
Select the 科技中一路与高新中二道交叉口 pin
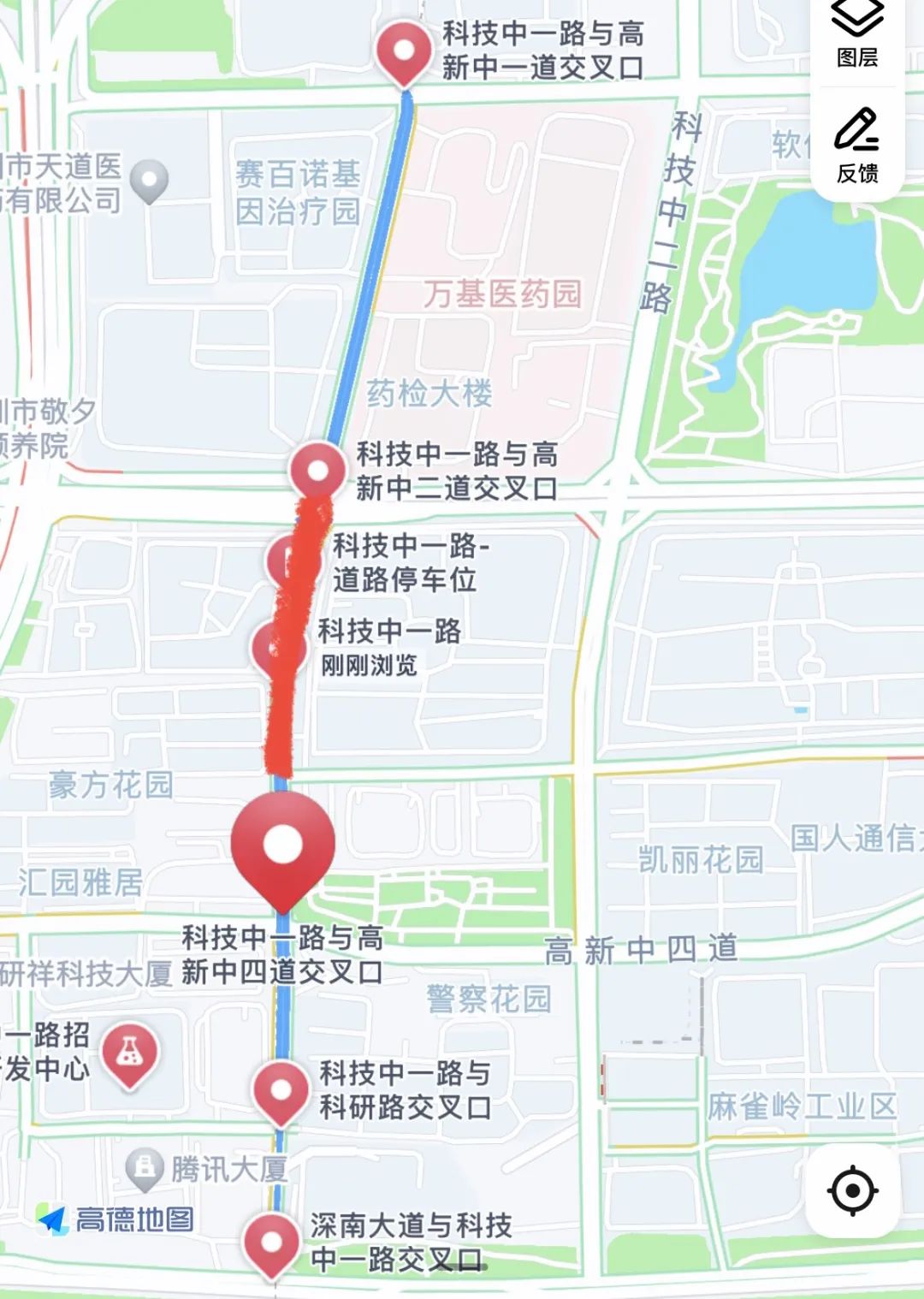pyautogui.click(x=317, y=470)
